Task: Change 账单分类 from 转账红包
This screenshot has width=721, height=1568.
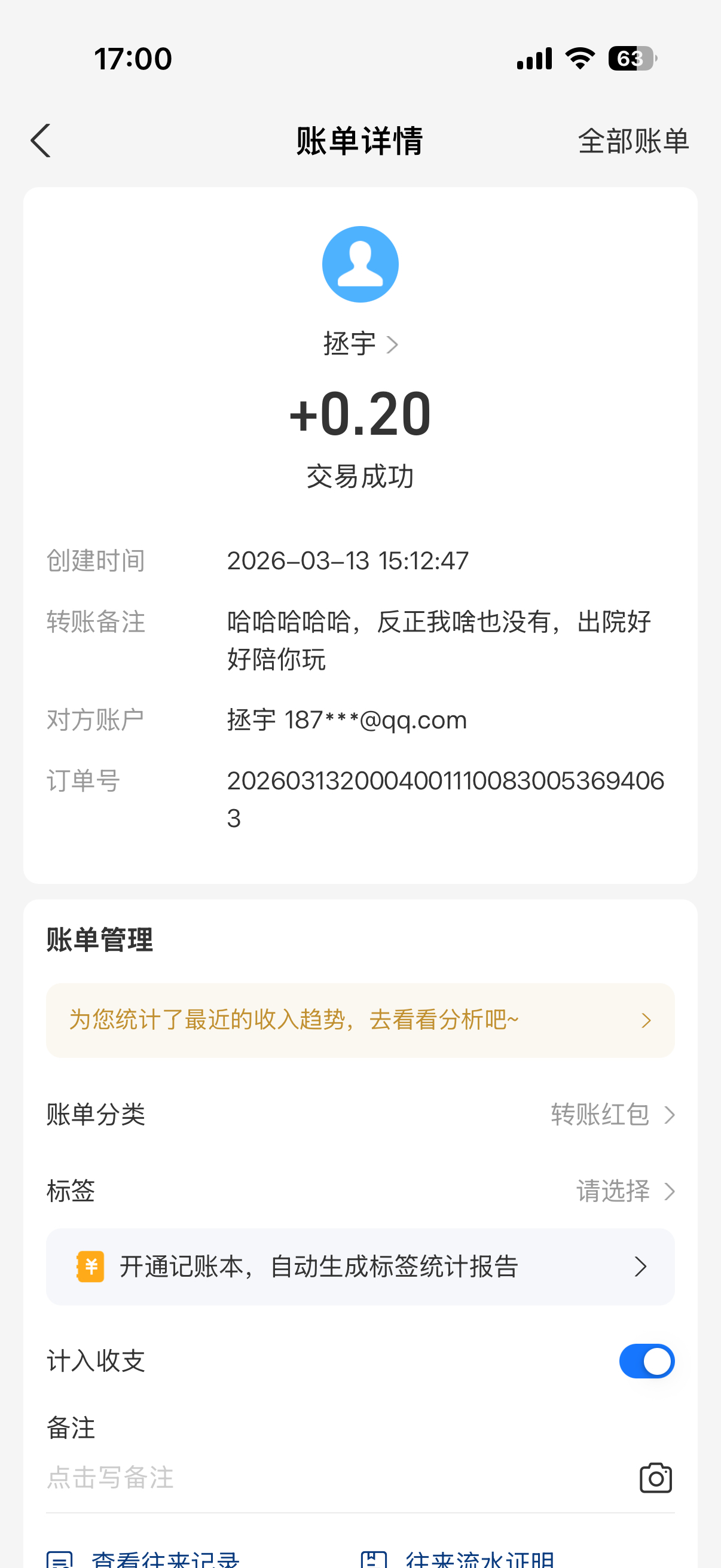Action: coord(612,1115)
